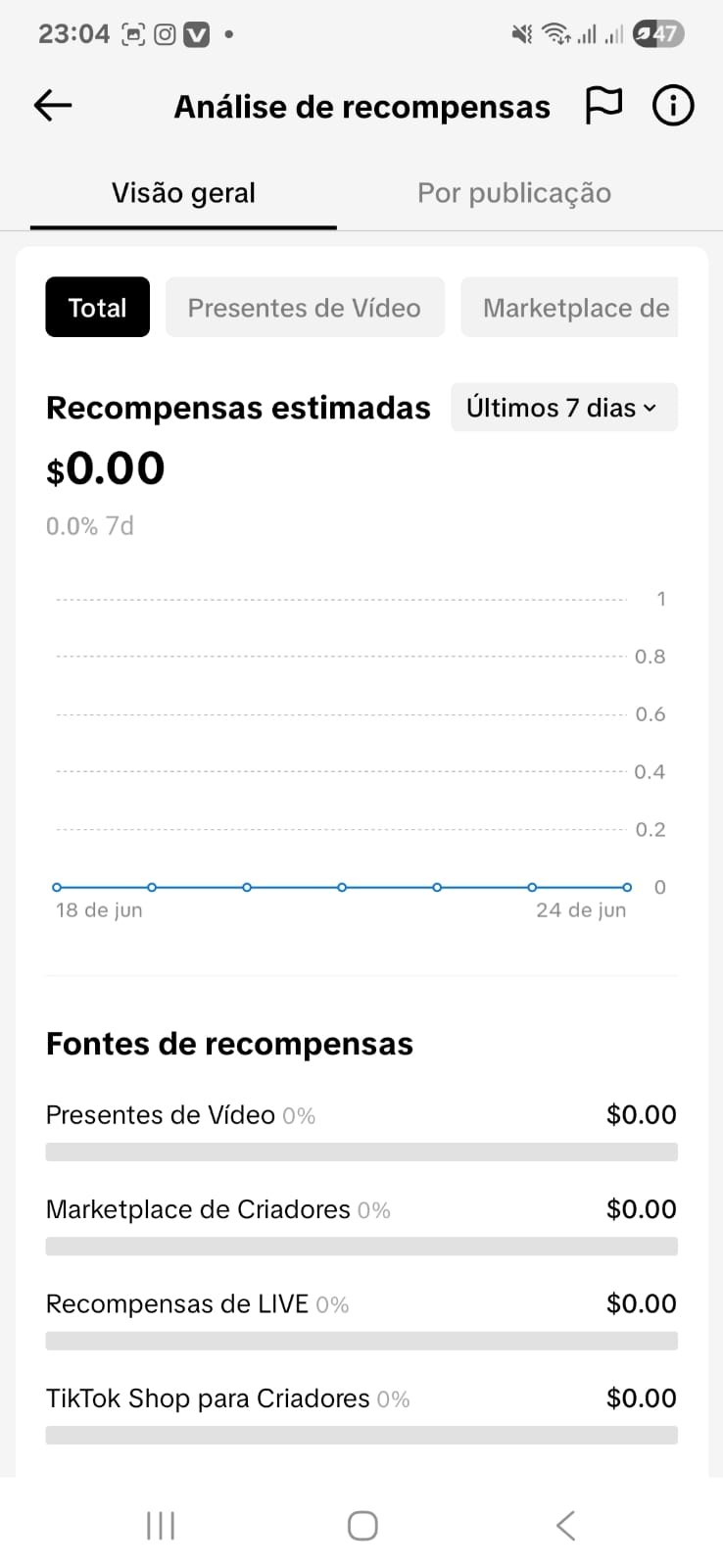Open recent apps from navigation bar
723x1568 pixels.
(x=161, y=1525)
